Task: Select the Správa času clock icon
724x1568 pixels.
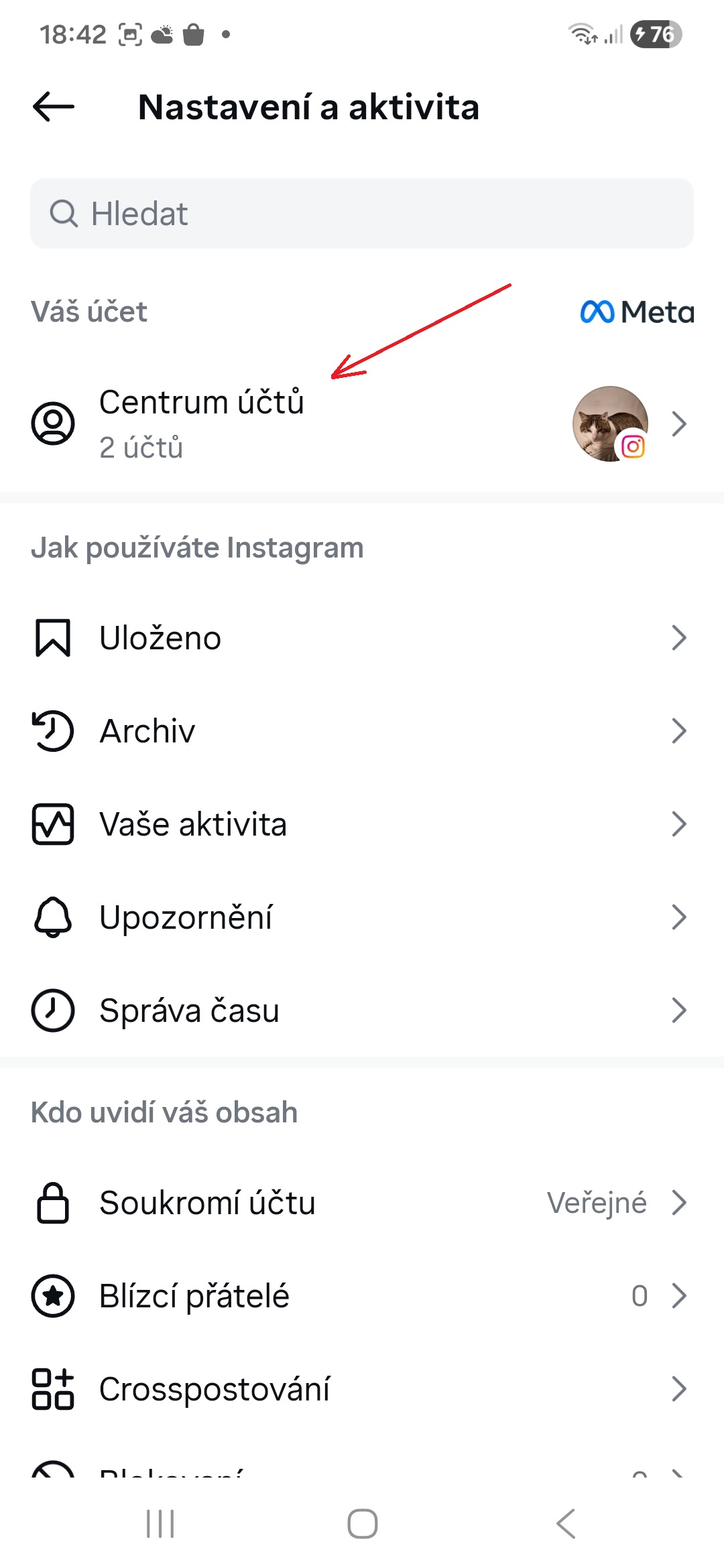Action: 52,1010
